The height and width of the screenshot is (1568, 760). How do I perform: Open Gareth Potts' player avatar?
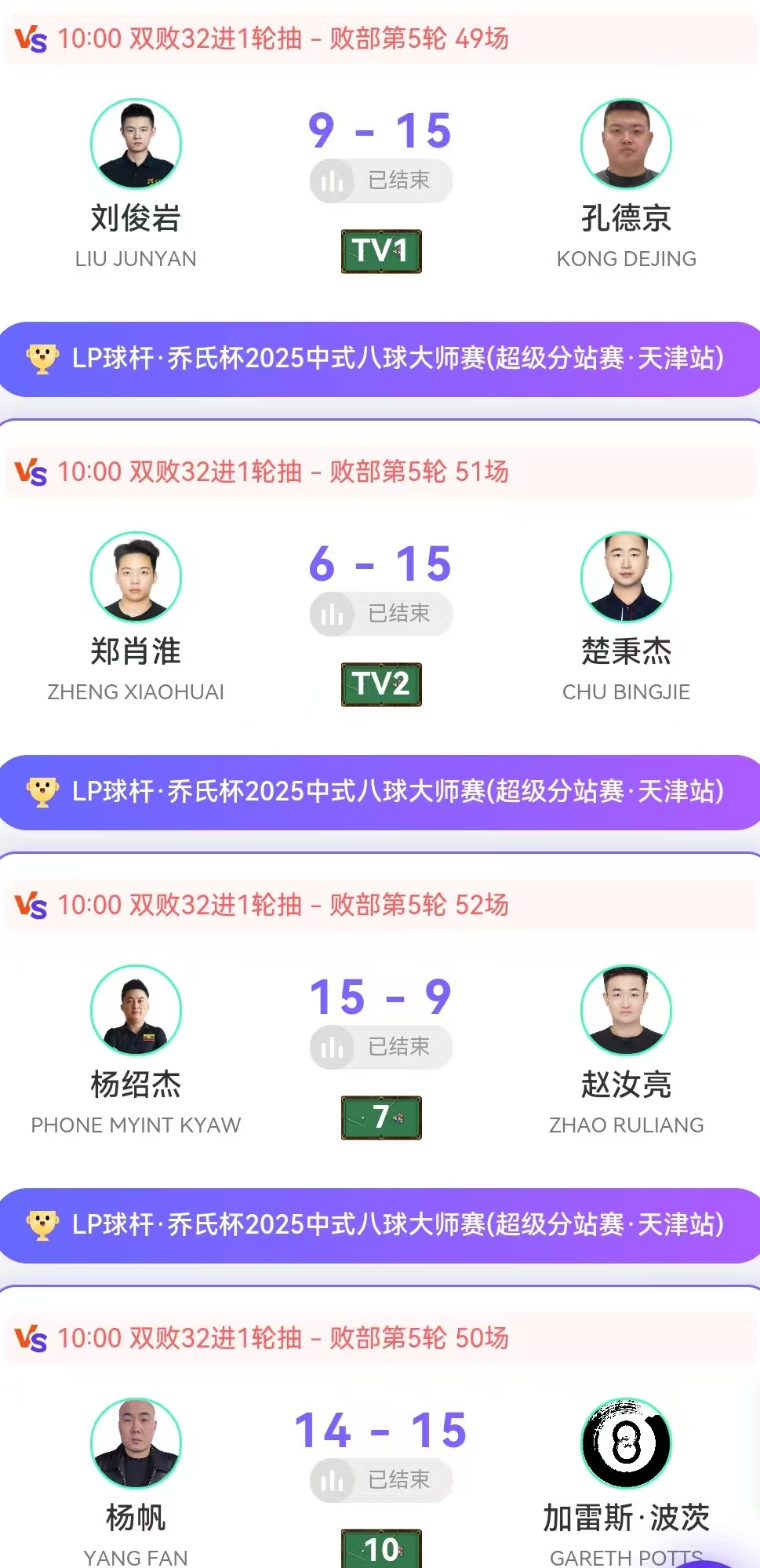point(626,1443)
